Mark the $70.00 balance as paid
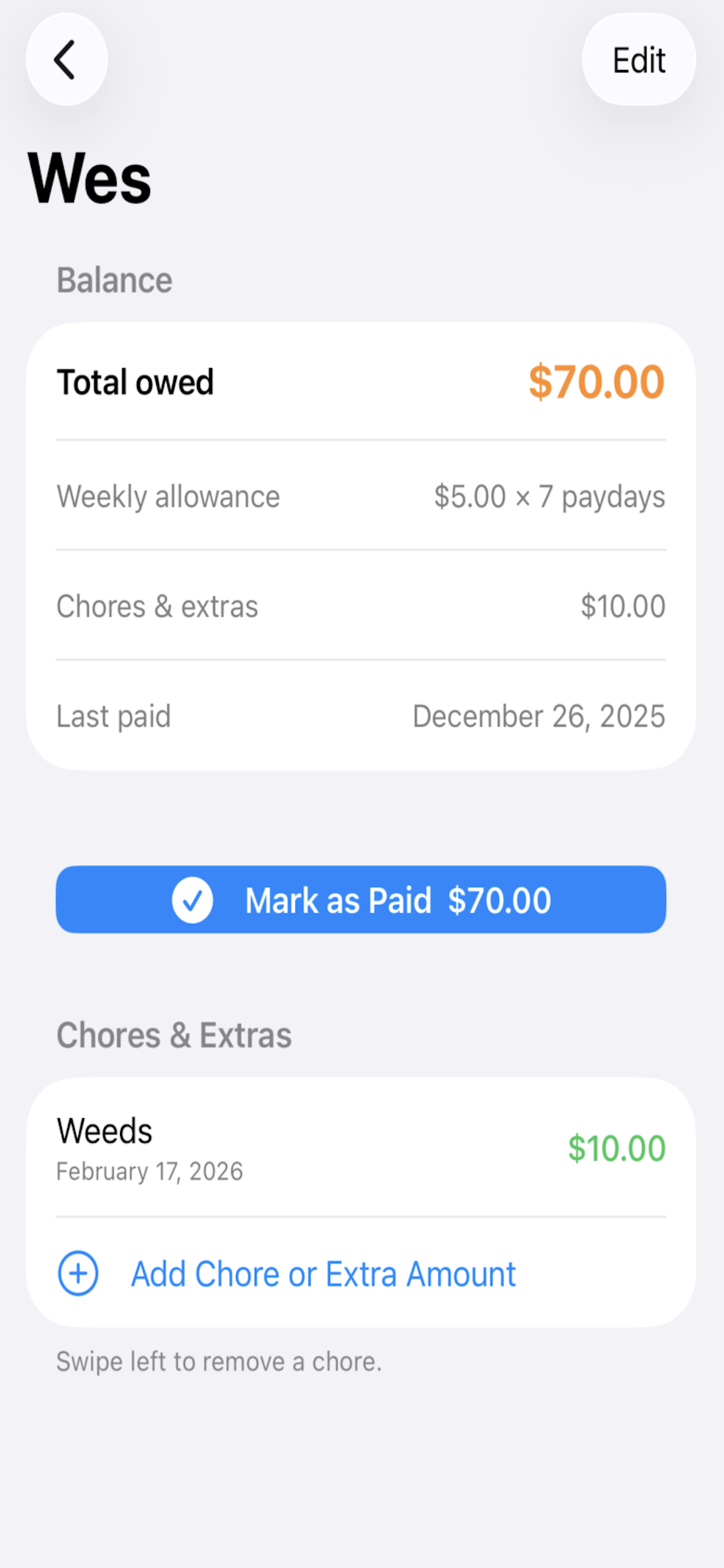Image resolution: width=724 pixels, height=1568 pixels. pos(361,900)
